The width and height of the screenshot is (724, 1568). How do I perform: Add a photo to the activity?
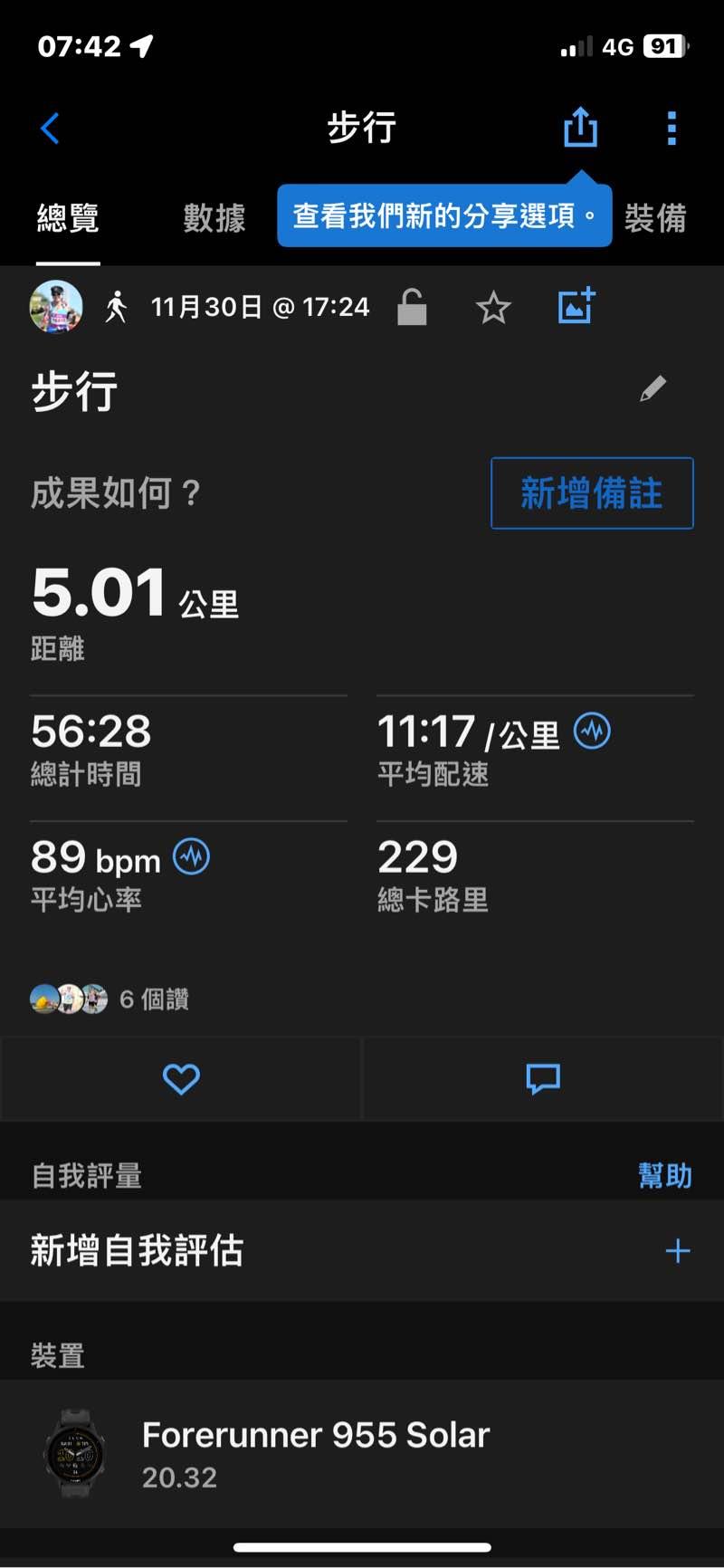576,307
